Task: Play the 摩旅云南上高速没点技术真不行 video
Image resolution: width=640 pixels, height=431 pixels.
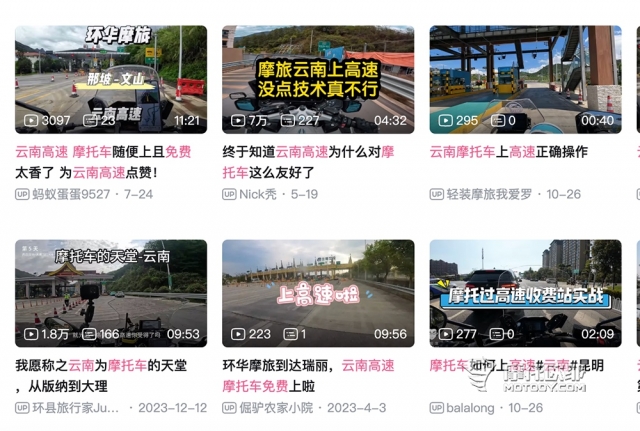Action: (x=318, y=79)
